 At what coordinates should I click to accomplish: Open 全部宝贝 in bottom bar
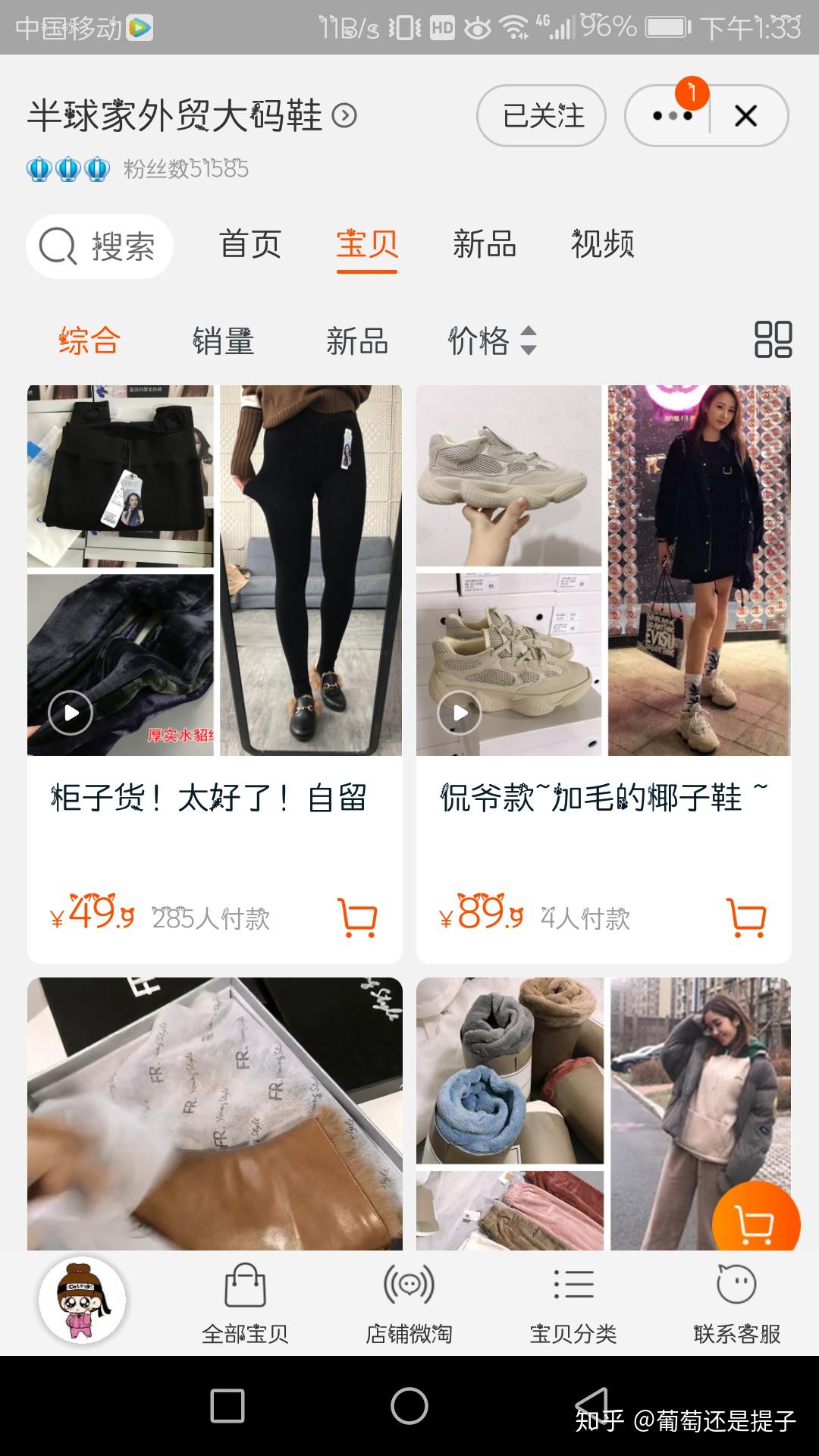(x=245, y=1304)
